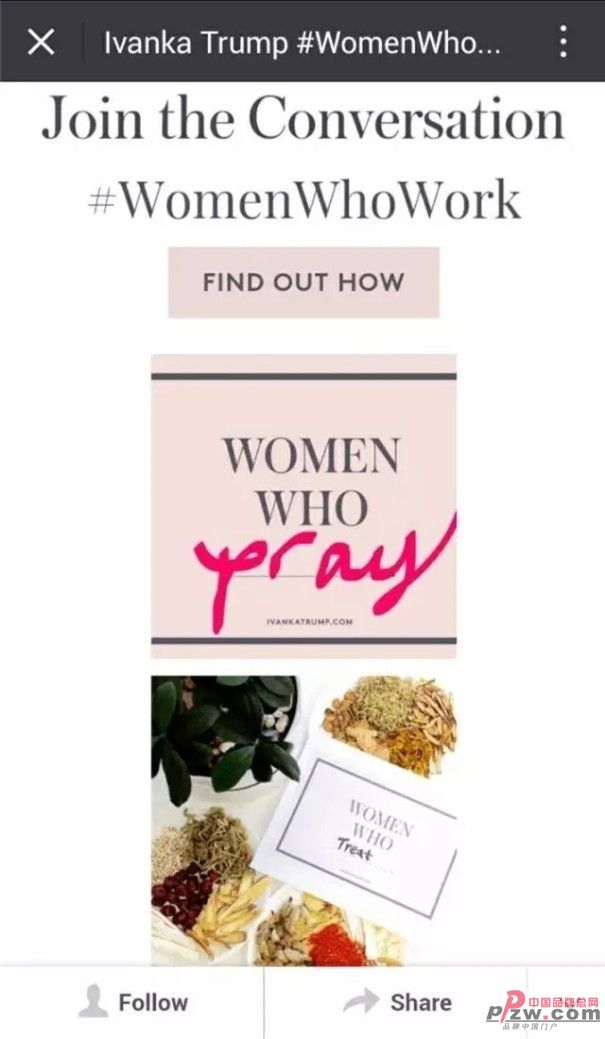Image resolution: width=605 pixels, height=1039 pixels.
Task: Close the Ivanka Trump web page
Action: [x=40, y=42]
